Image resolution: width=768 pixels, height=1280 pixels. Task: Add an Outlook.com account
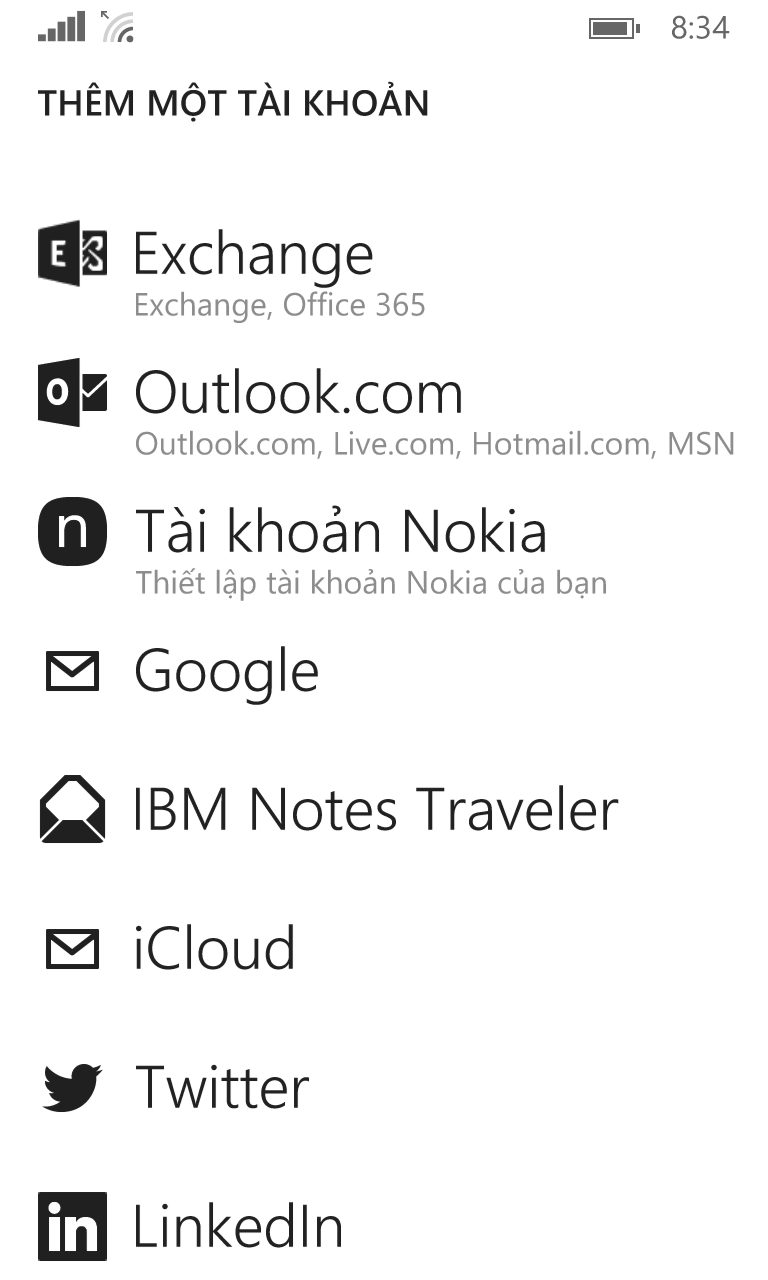point(298,394)
